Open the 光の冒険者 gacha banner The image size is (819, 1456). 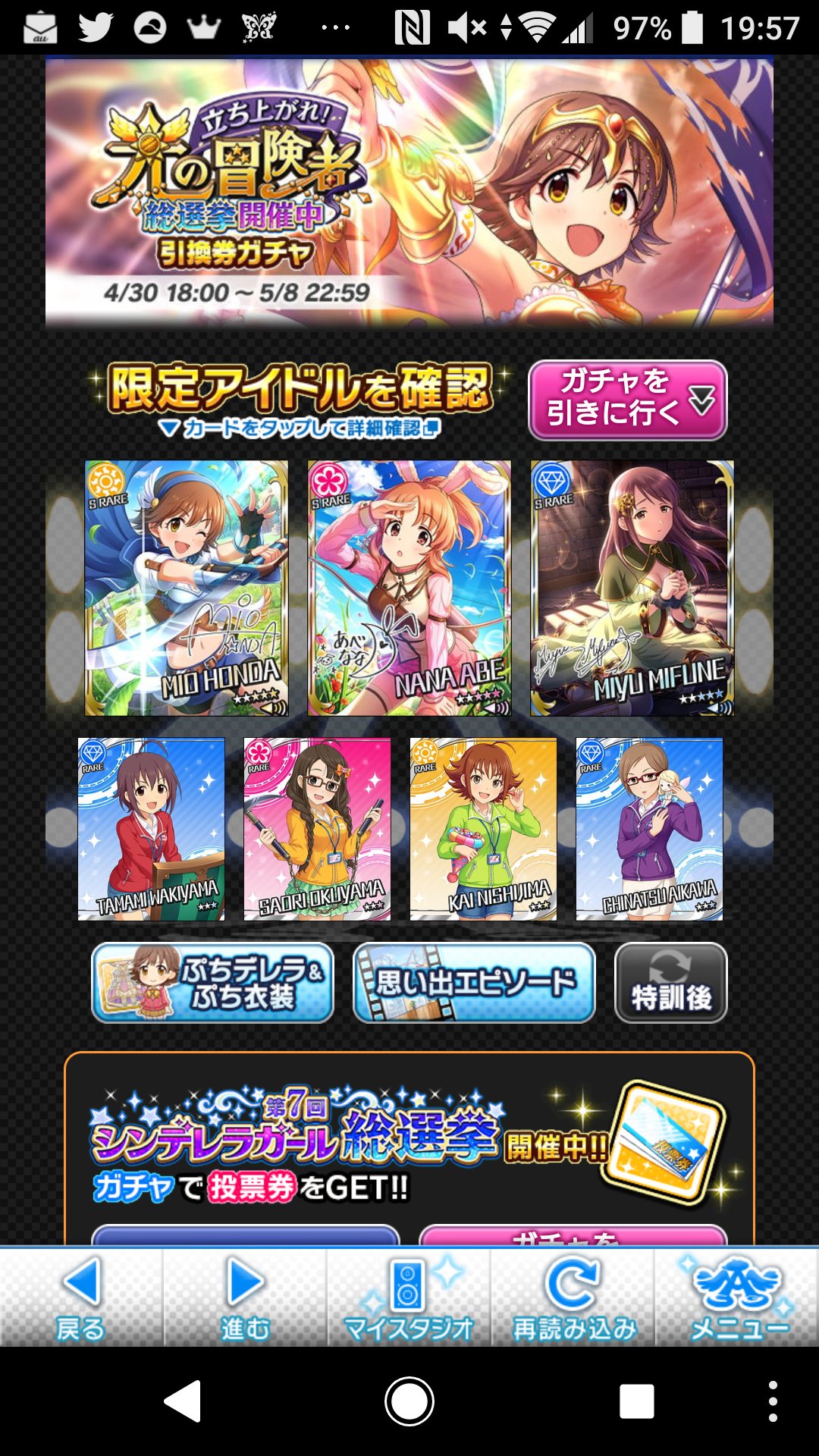point(409,193)
